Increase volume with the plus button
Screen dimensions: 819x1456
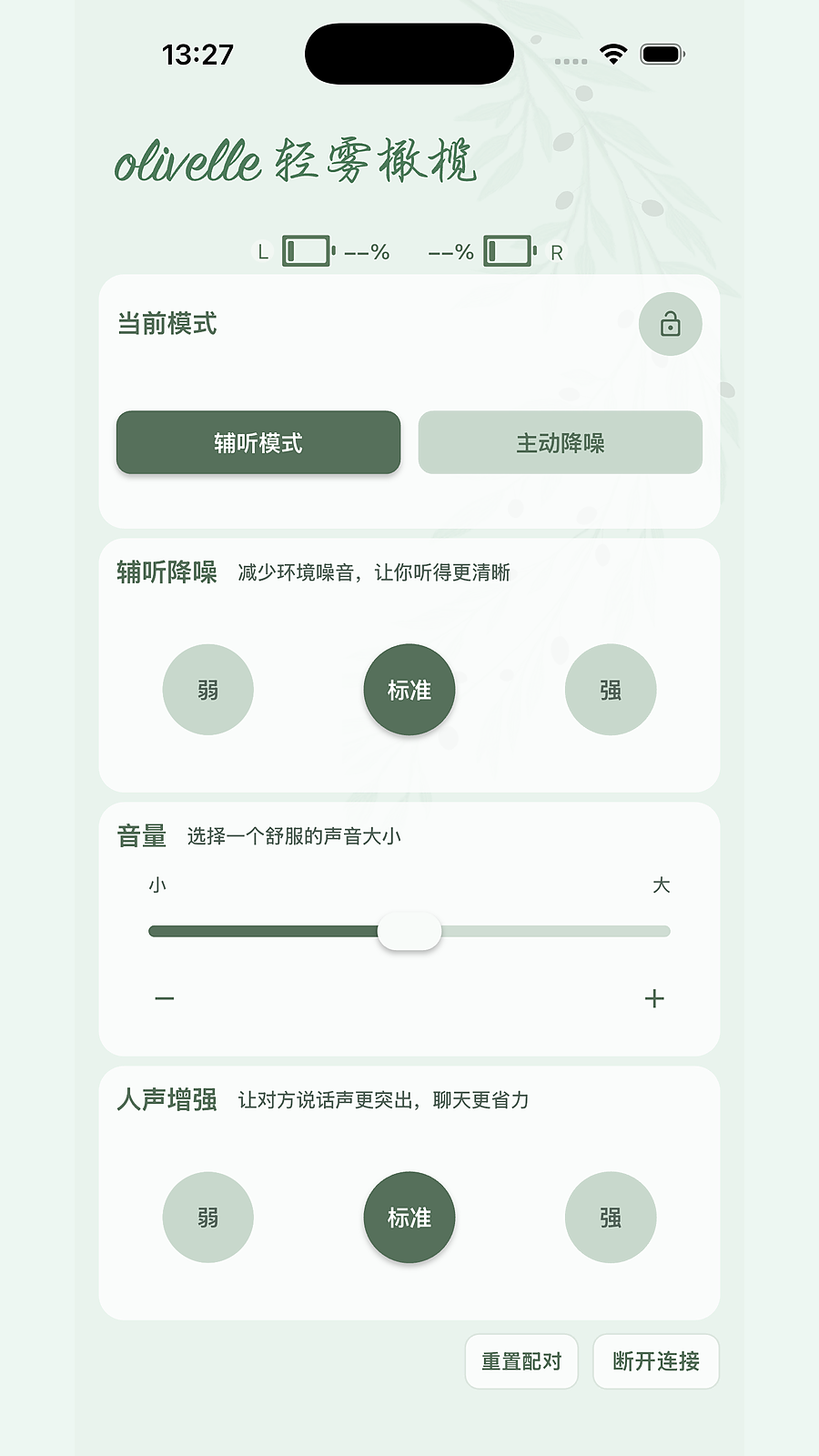click(x=654, y=998)
